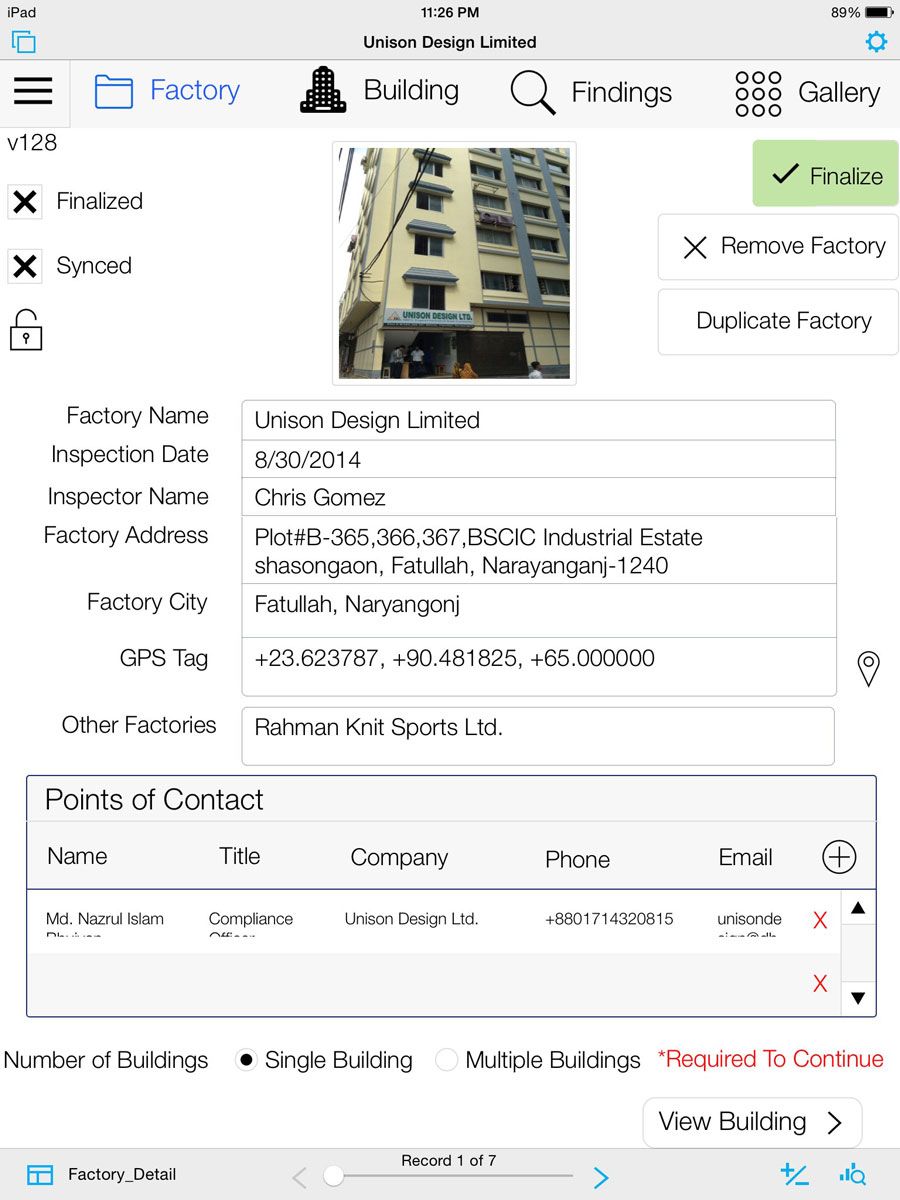900x1200 pixels.
Task: Remove this factory
Action: [778, 246]
